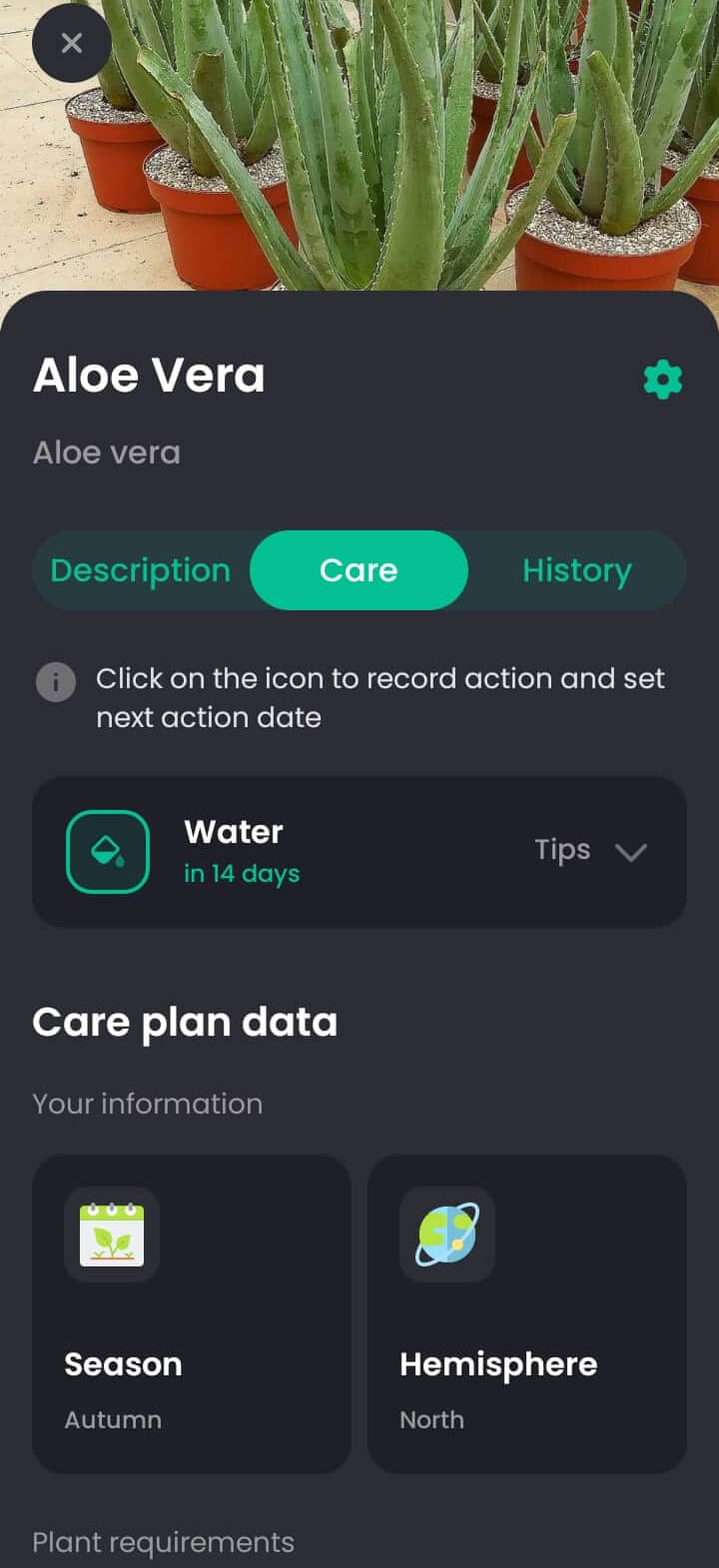Select the Season card showing Autumn
The image size is (719, 1568).
192,1313
